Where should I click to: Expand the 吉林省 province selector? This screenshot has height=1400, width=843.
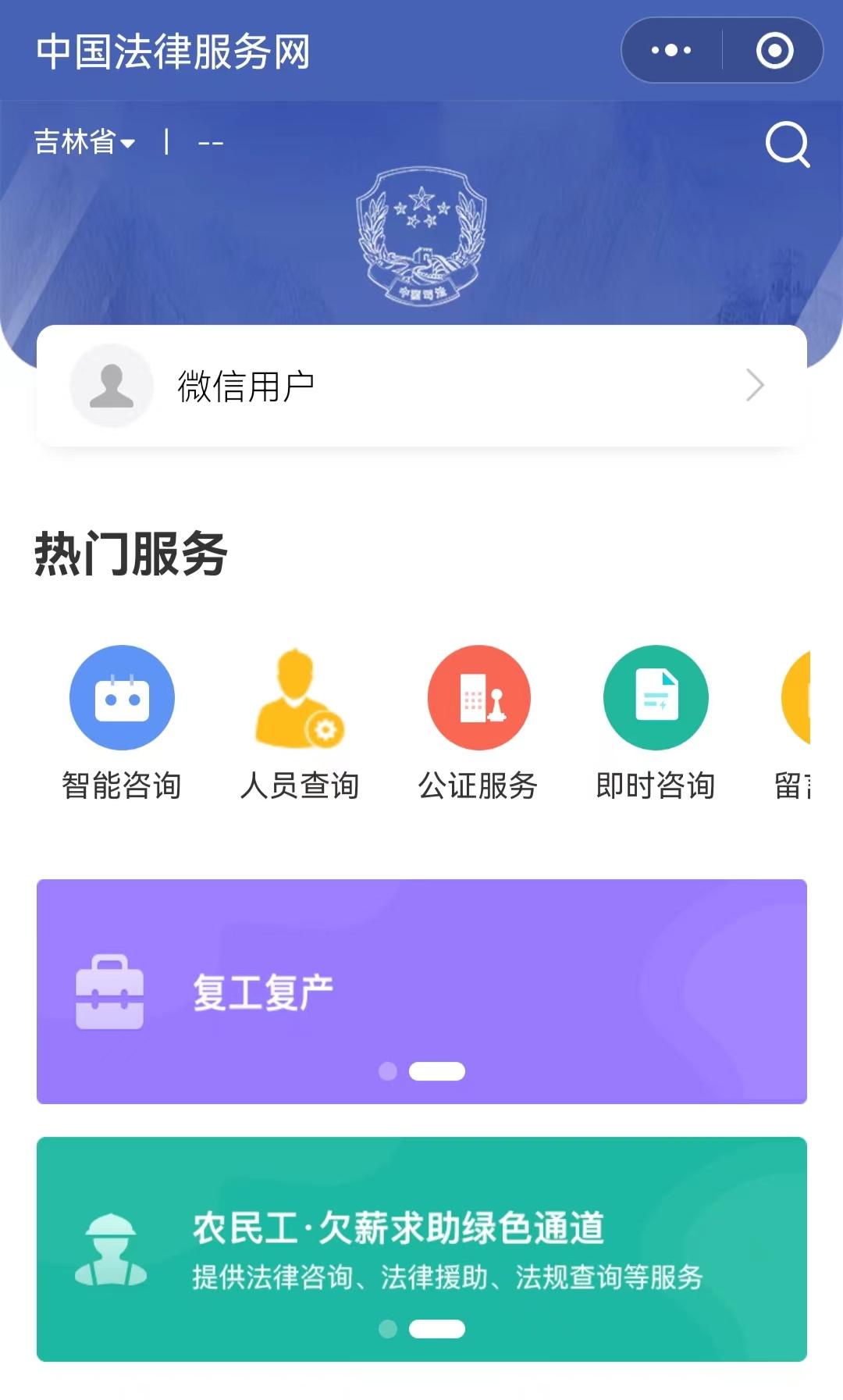83,142
